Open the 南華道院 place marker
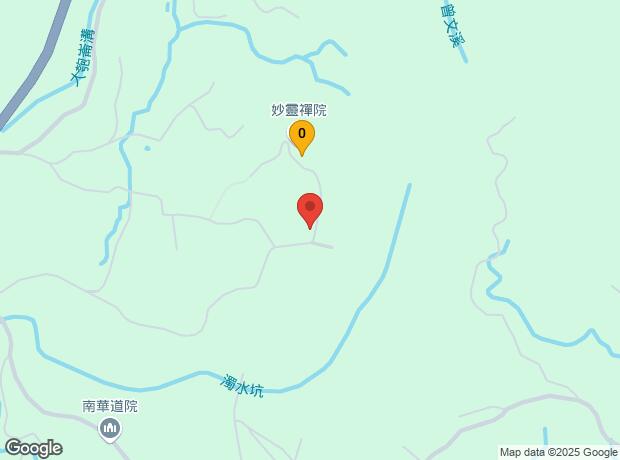Viewport: 620px width, 460px height. 110,430
